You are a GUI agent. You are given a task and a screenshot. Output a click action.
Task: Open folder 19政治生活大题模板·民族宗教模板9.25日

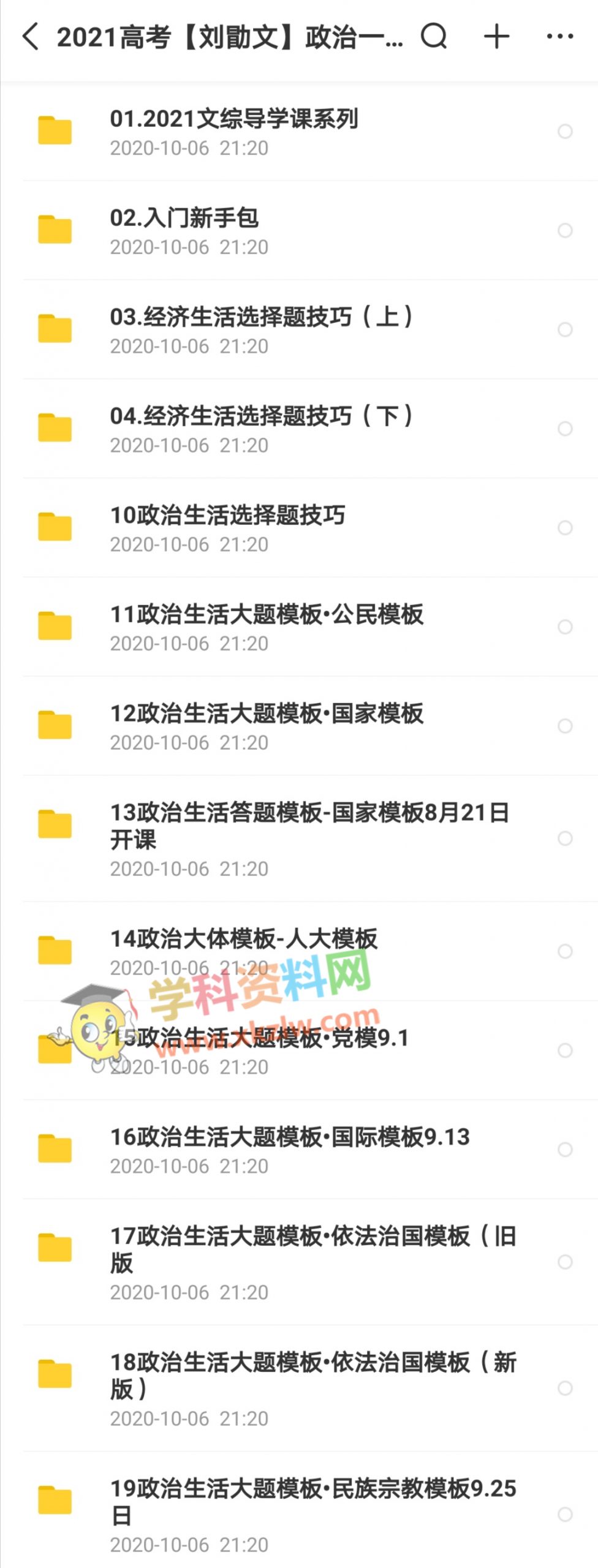coord(312,1501)
